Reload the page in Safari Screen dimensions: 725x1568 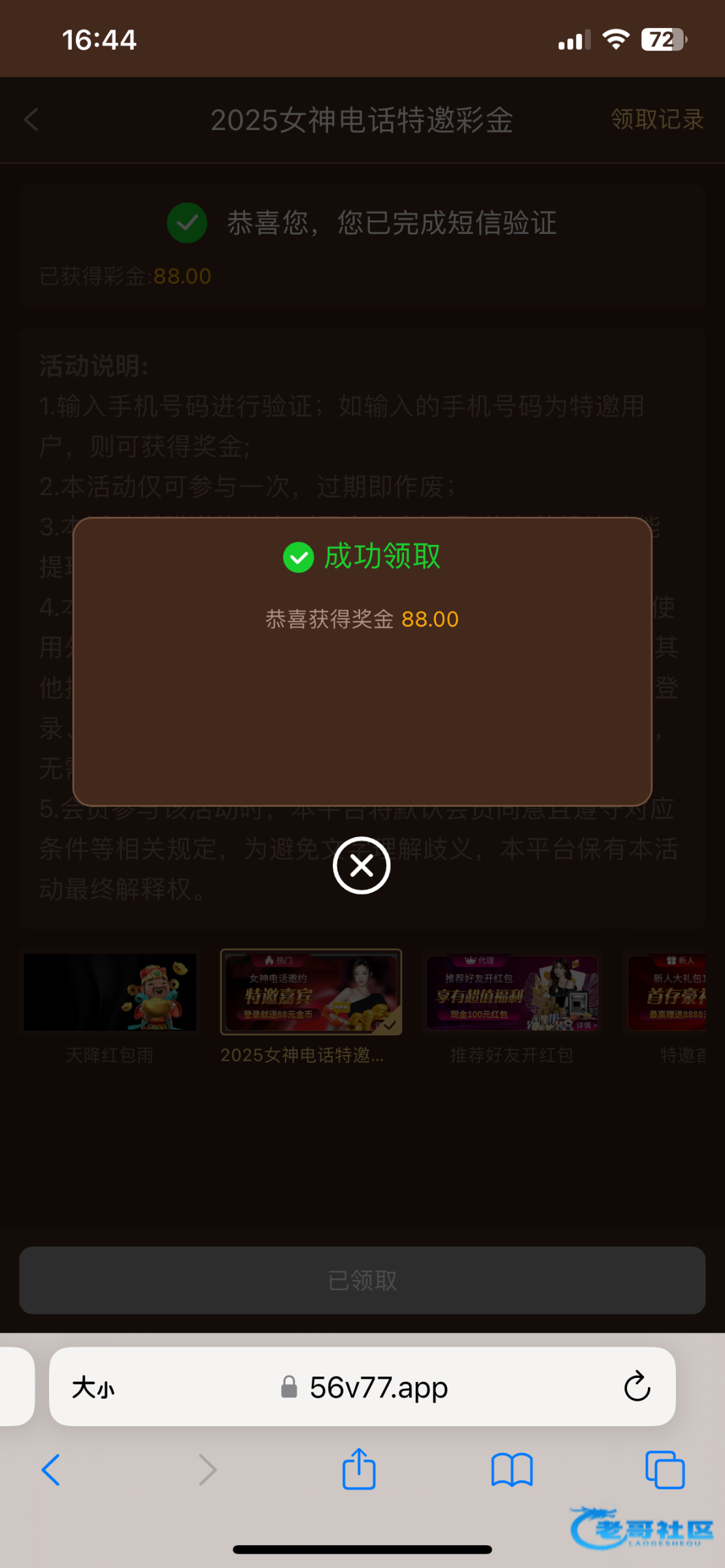(637, 1387)
